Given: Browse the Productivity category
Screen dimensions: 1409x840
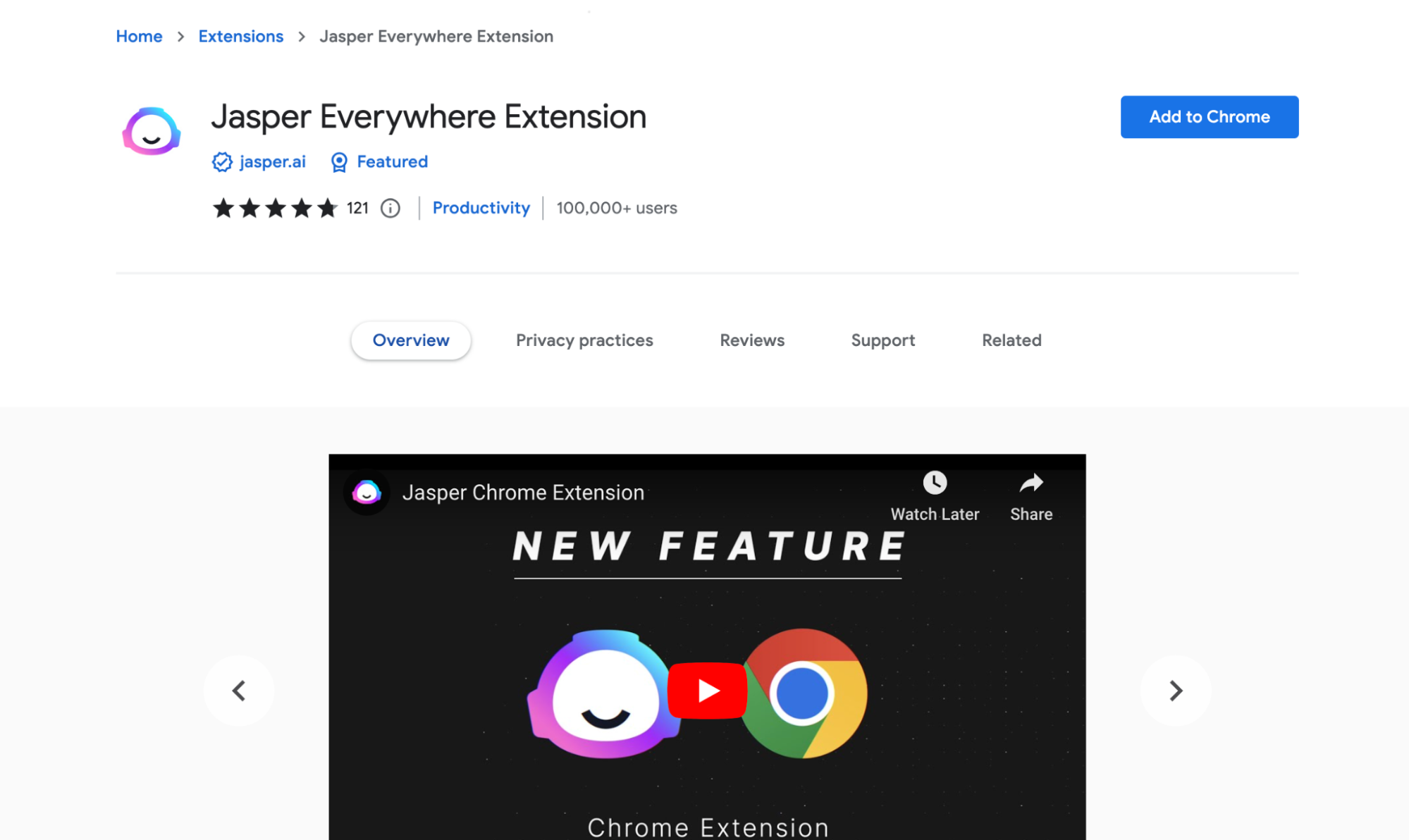Looking at the screenshot, I should pos(481,208).
